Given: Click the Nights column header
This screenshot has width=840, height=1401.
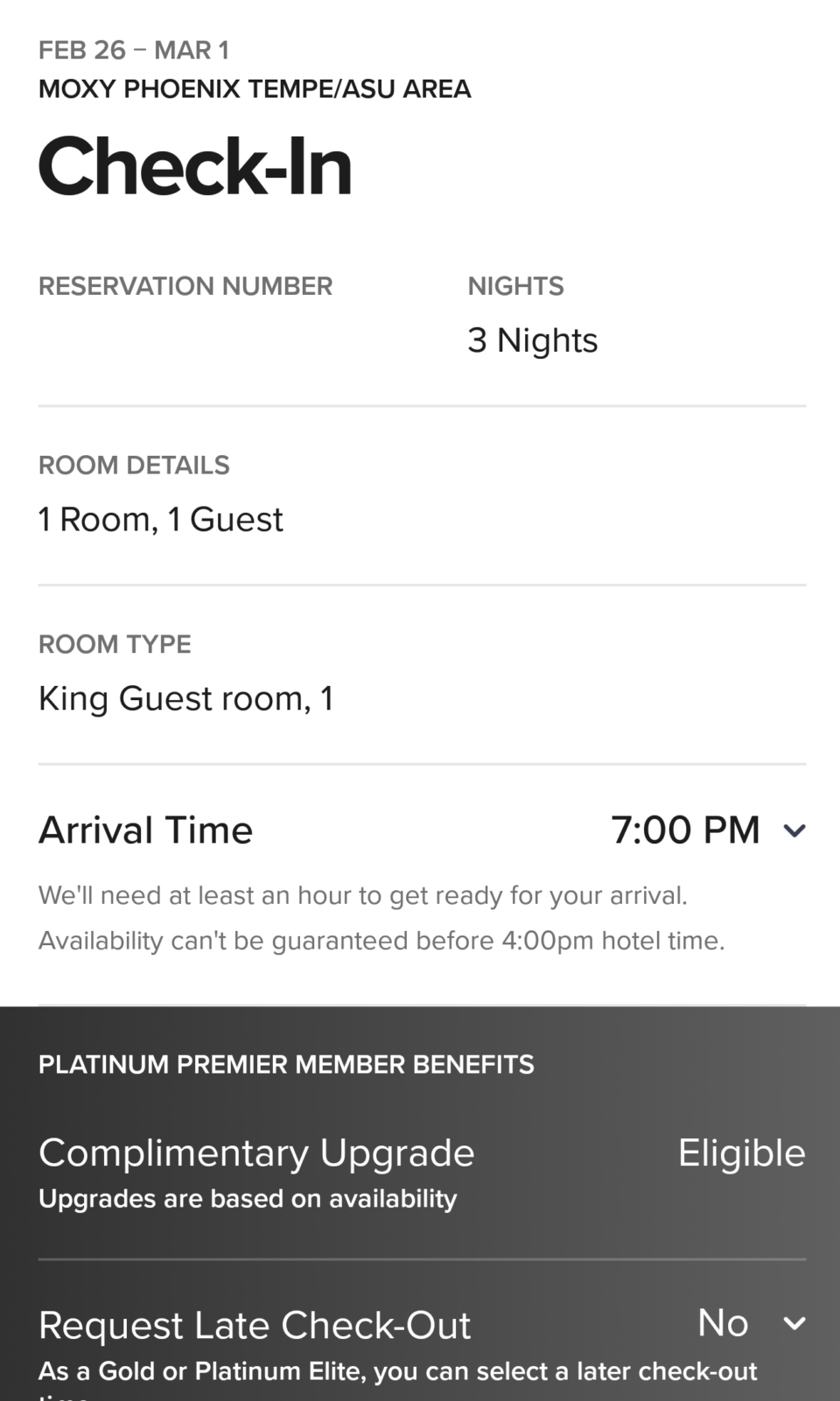Looking at the screenshot, I should [x=515, y=285].
